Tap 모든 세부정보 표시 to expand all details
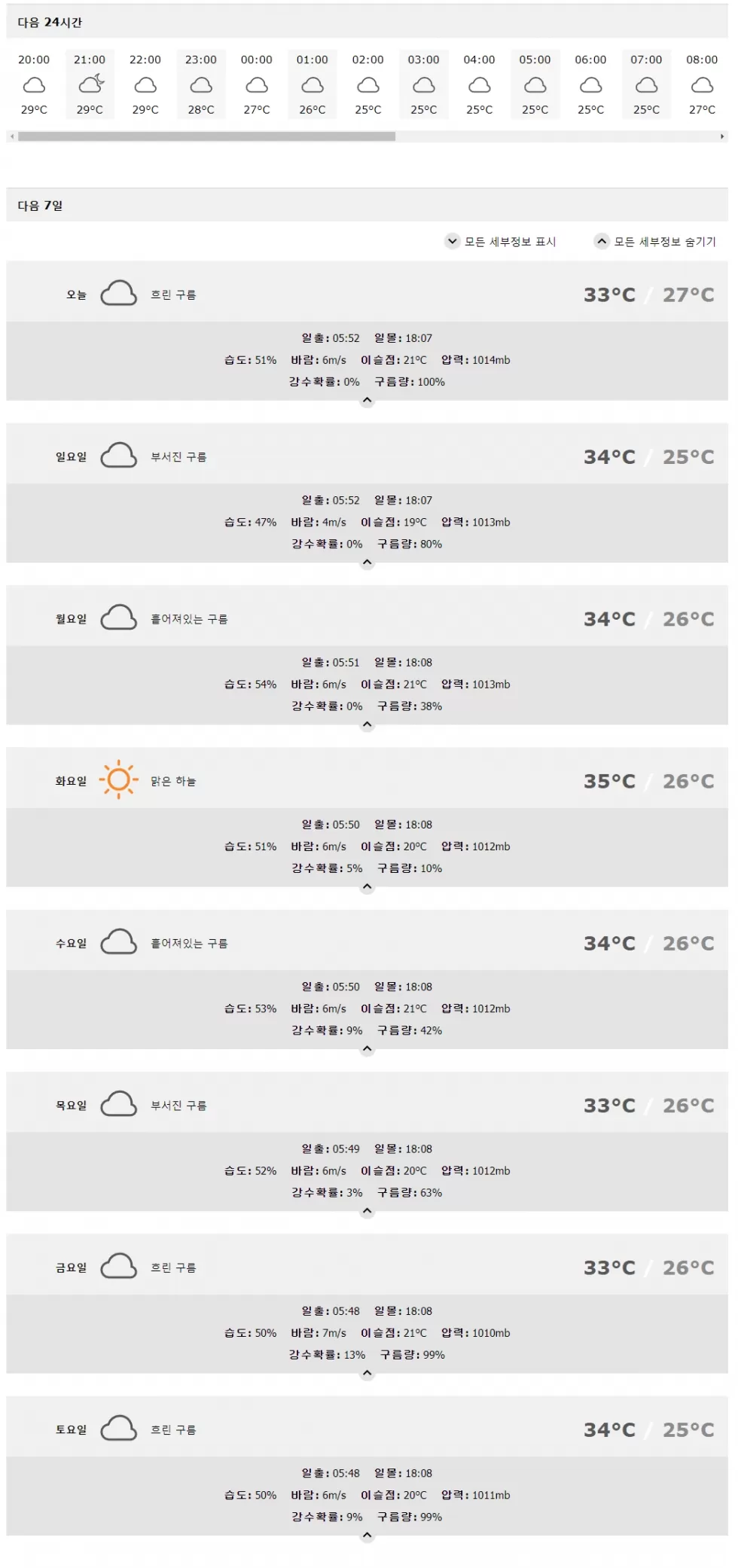Image resolution: width=738 pixels, height=1568 pixels. pos(501,242)
